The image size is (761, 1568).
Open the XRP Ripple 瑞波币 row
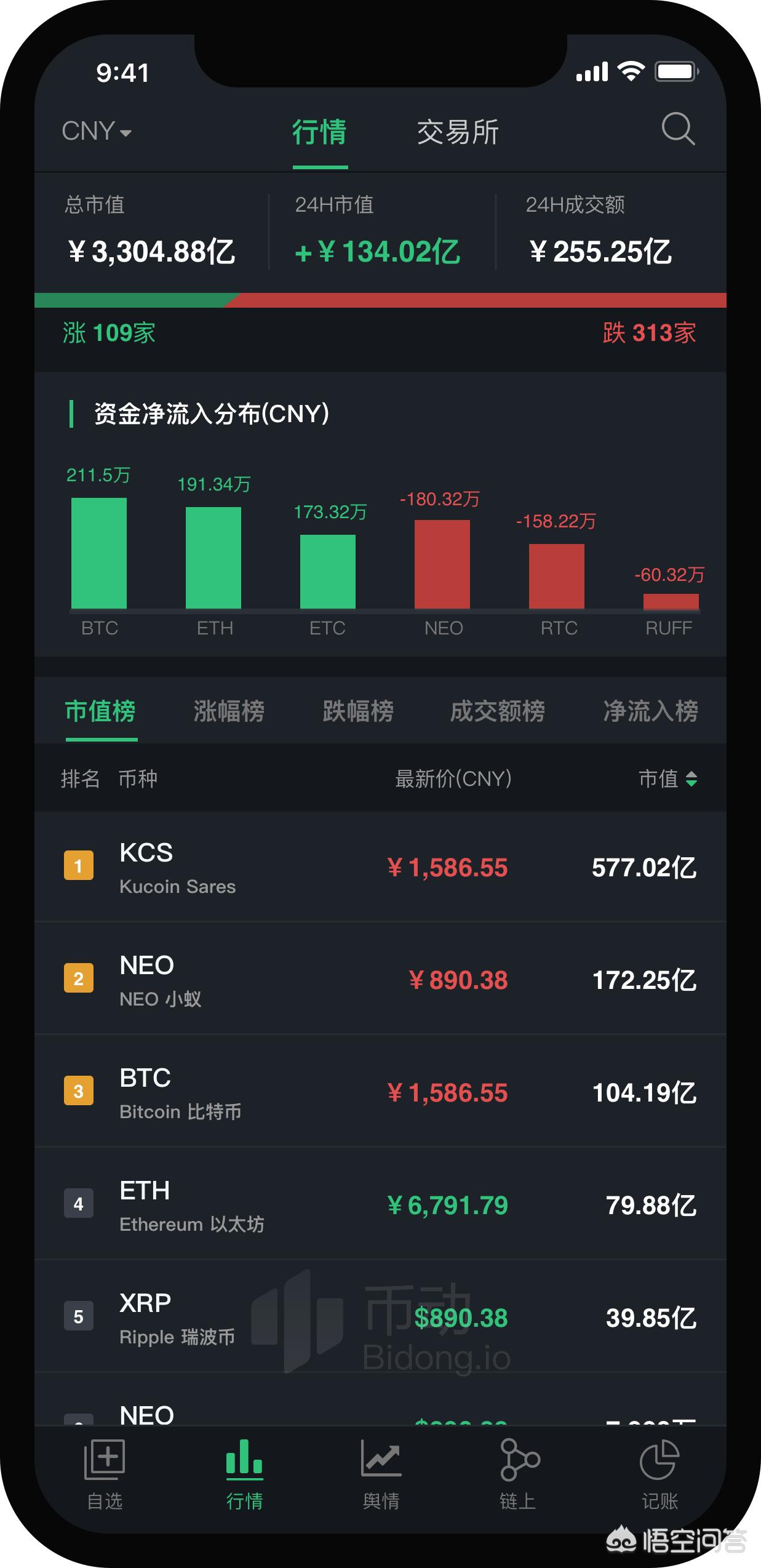pos(380,1316)
